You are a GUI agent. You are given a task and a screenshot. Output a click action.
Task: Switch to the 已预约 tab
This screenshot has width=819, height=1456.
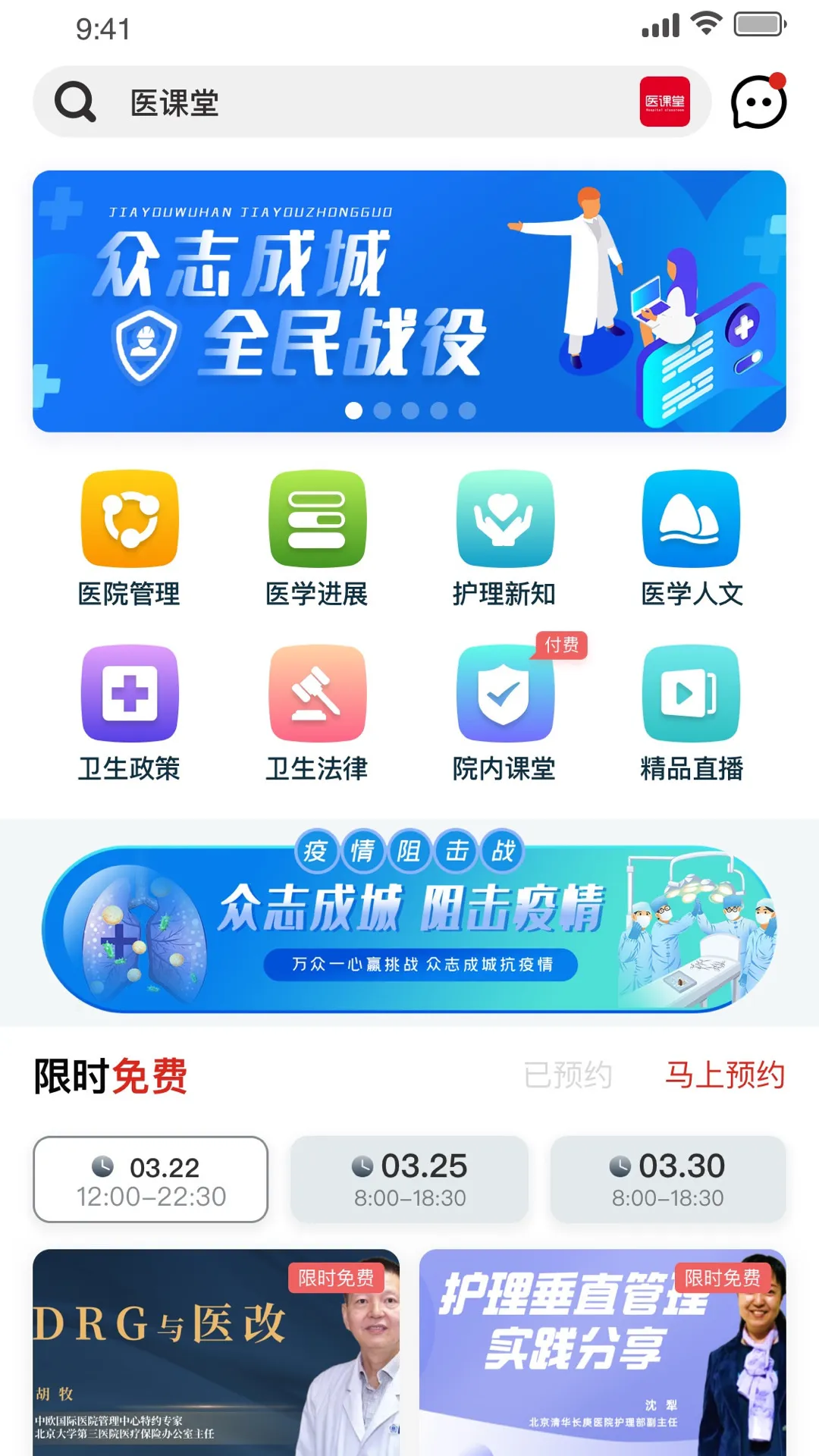(568, 1075)
